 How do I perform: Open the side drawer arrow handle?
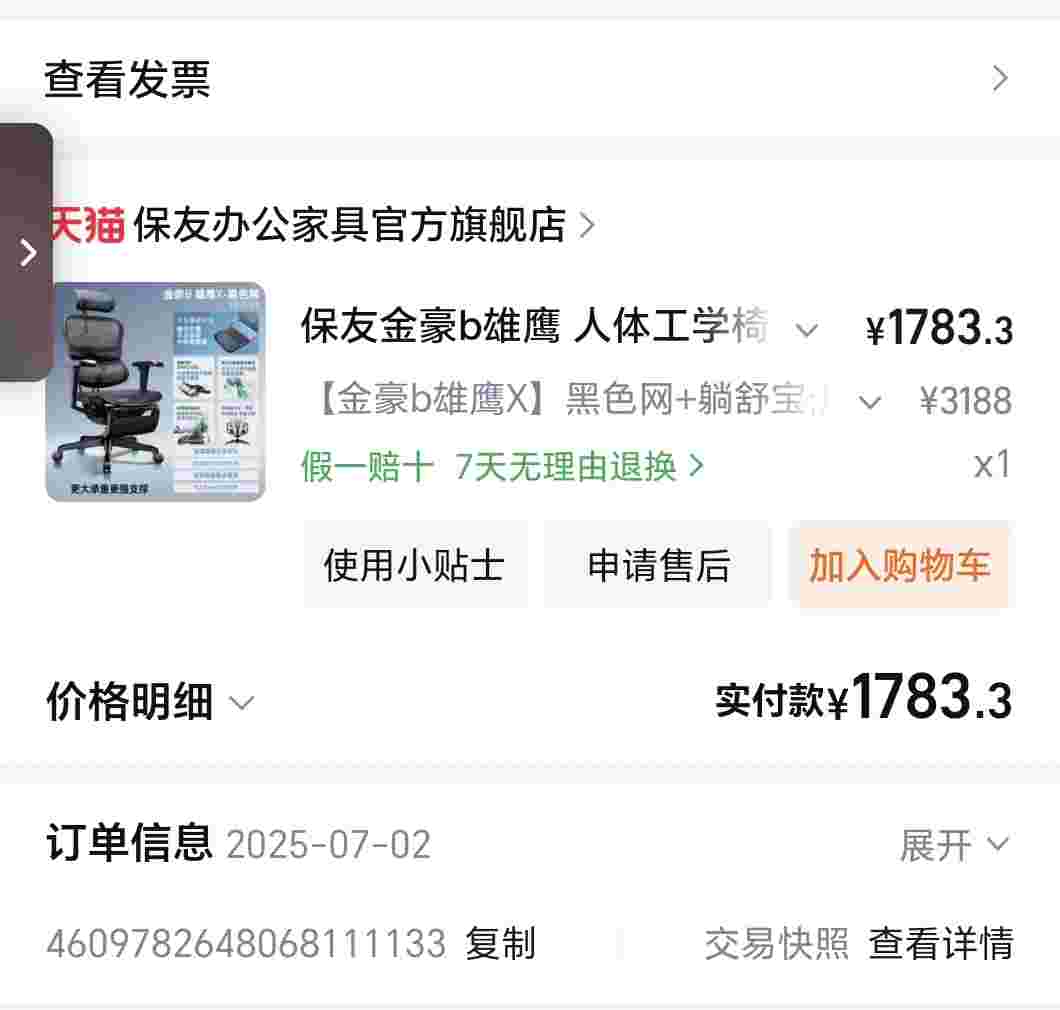click(27, 252)
